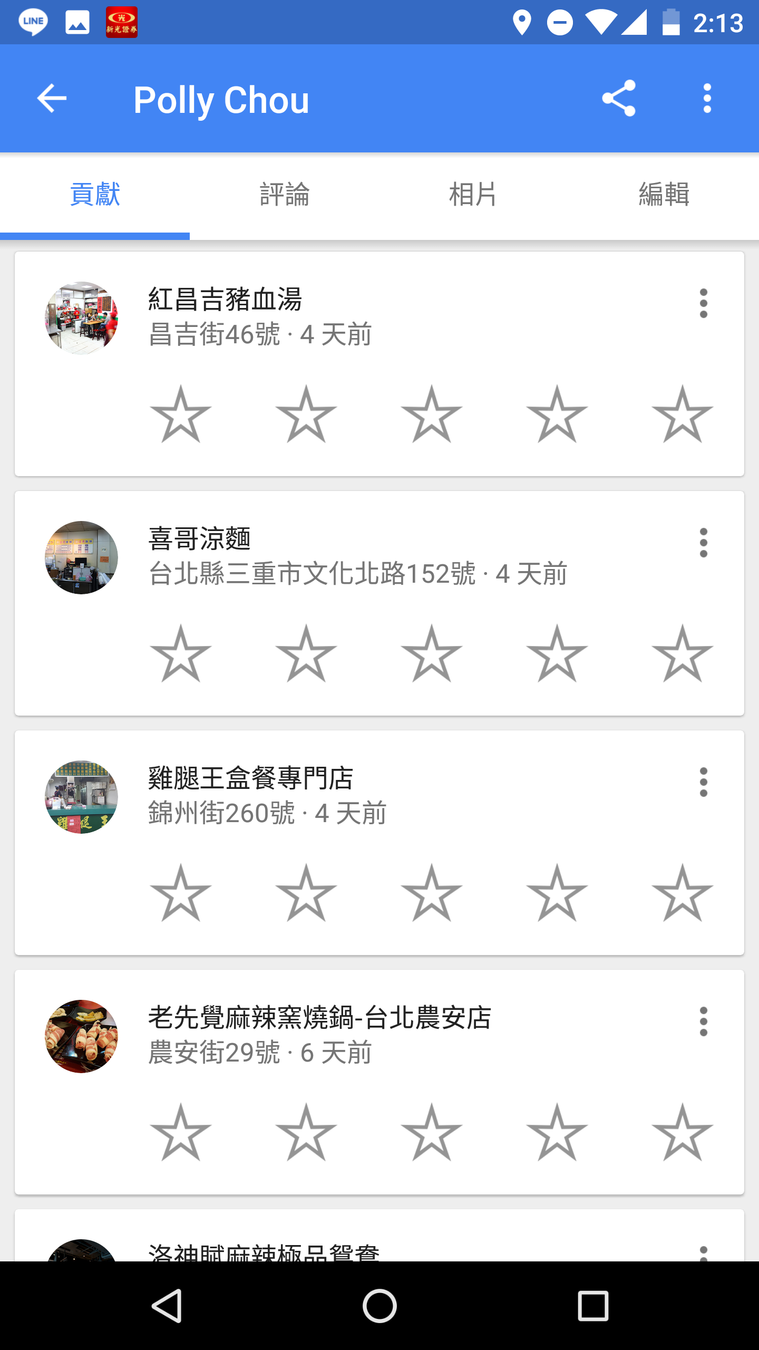Open the app bar overflow menu
The image size is (759, 1350).
pos(707,98)
